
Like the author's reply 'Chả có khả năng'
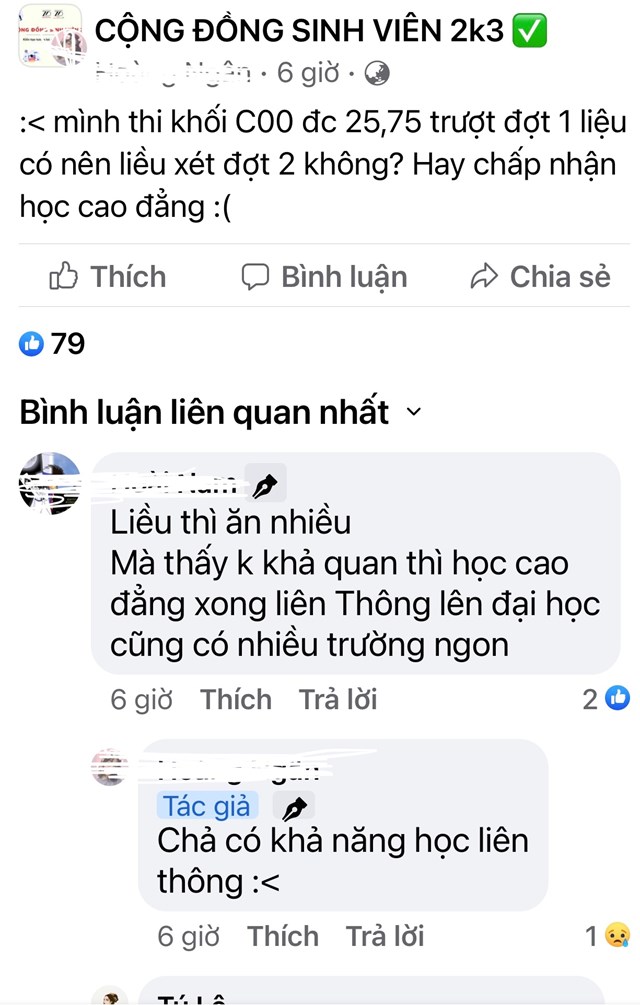coord(283,936)
